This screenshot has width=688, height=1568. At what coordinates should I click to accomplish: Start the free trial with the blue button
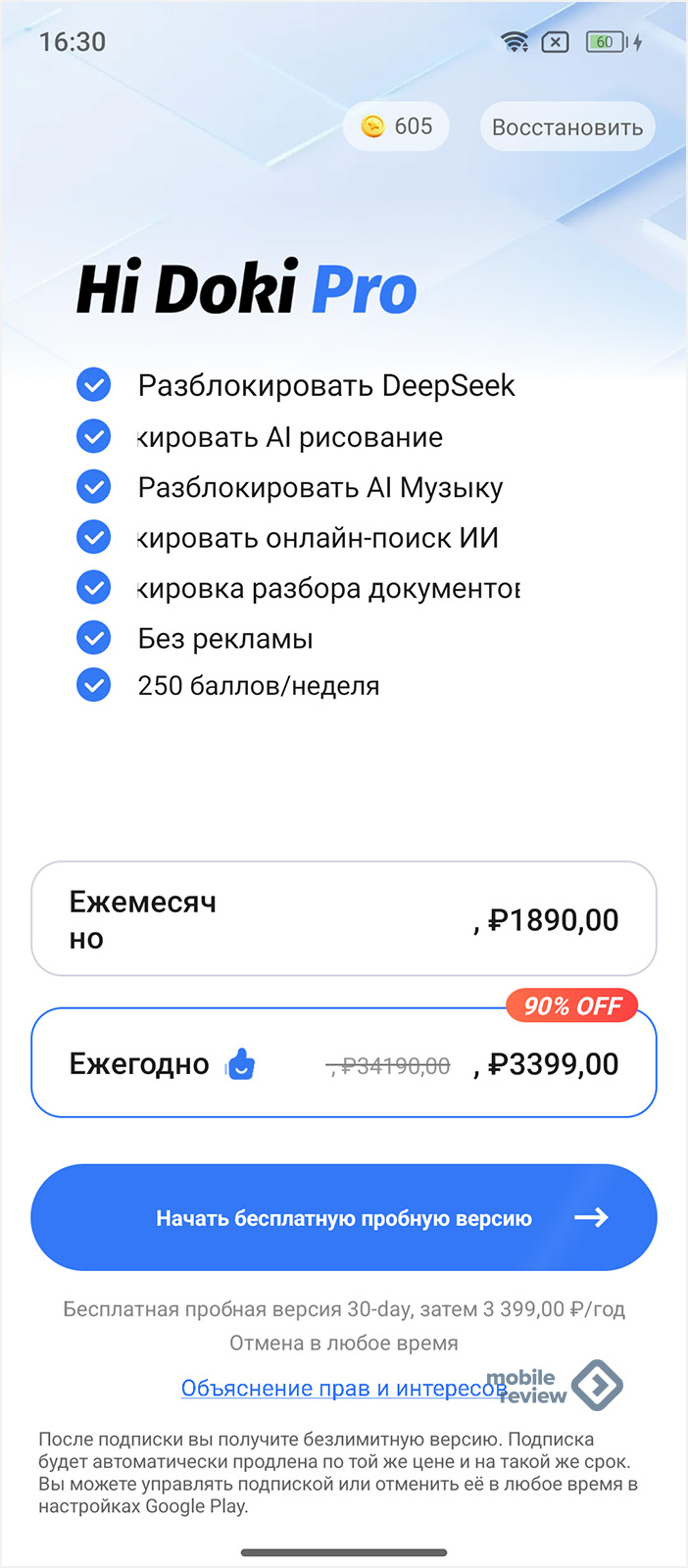click(x=344, y=1218)
